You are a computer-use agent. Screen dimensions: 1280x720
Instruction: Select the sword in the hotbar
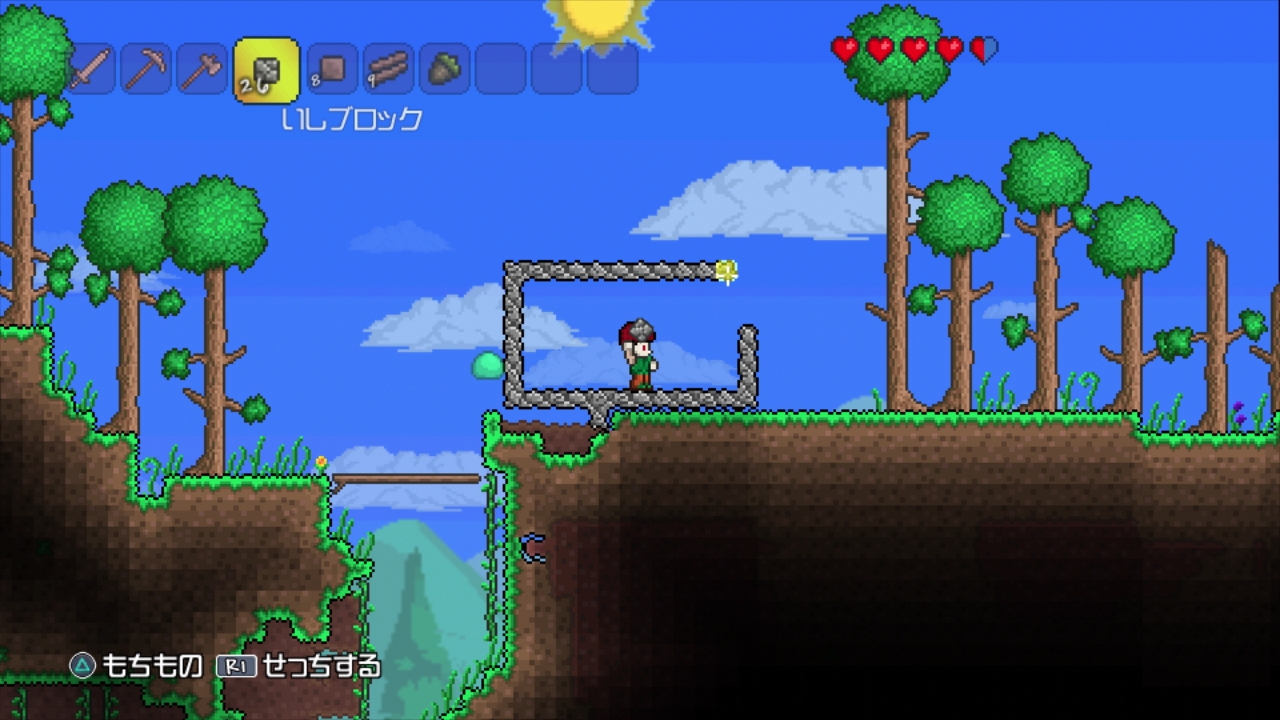90,69
